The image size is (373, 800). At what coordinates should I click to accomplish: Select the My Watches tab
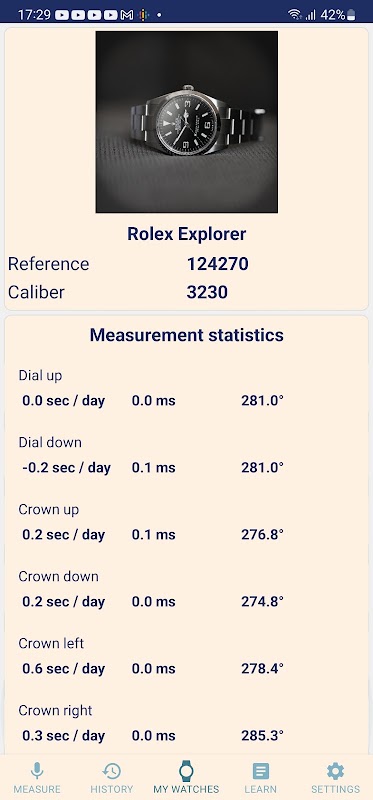tap(186, 777)
